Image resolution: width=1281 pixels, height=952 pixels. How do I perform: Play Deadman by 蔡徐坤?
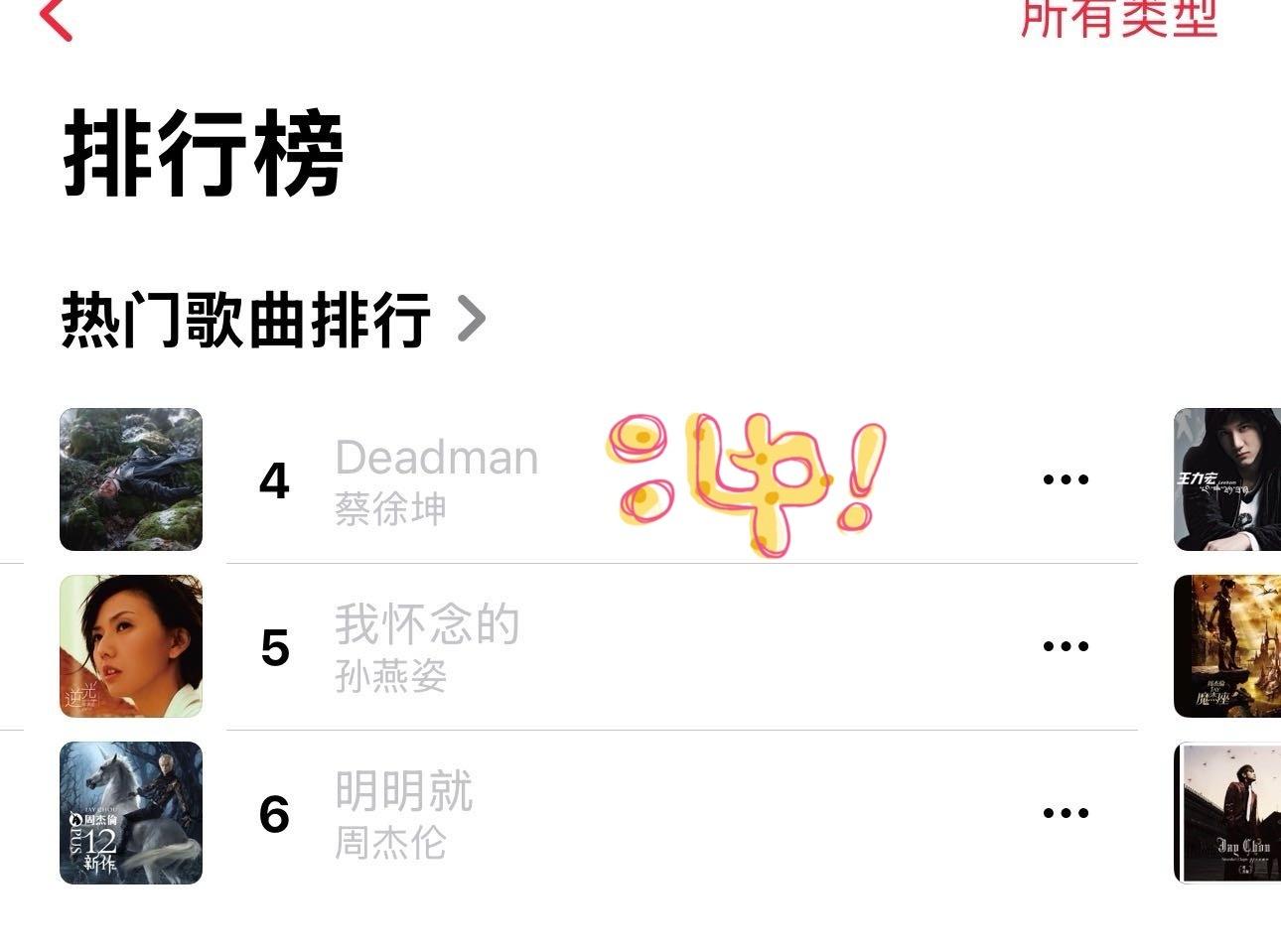(437, 480)
